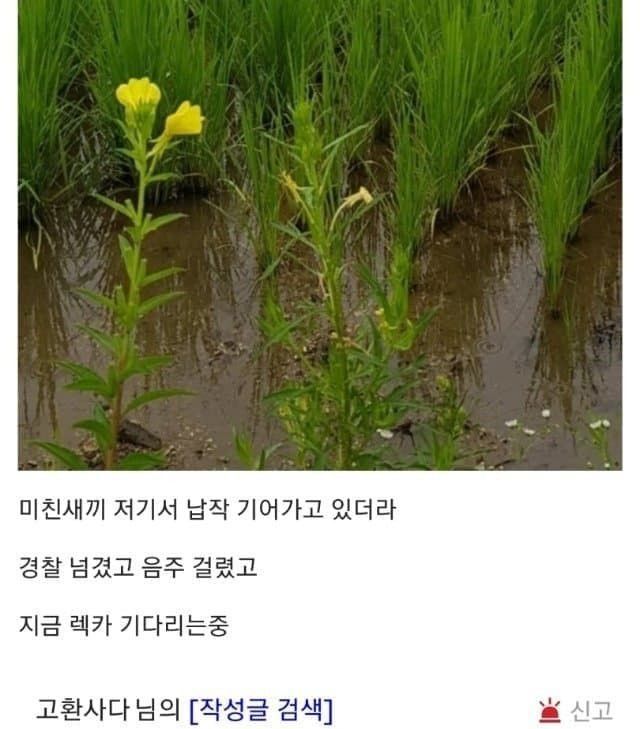Screen dimensions: 640x729
Task: Open the 작성글 검색 link
Action: (261, 710)
